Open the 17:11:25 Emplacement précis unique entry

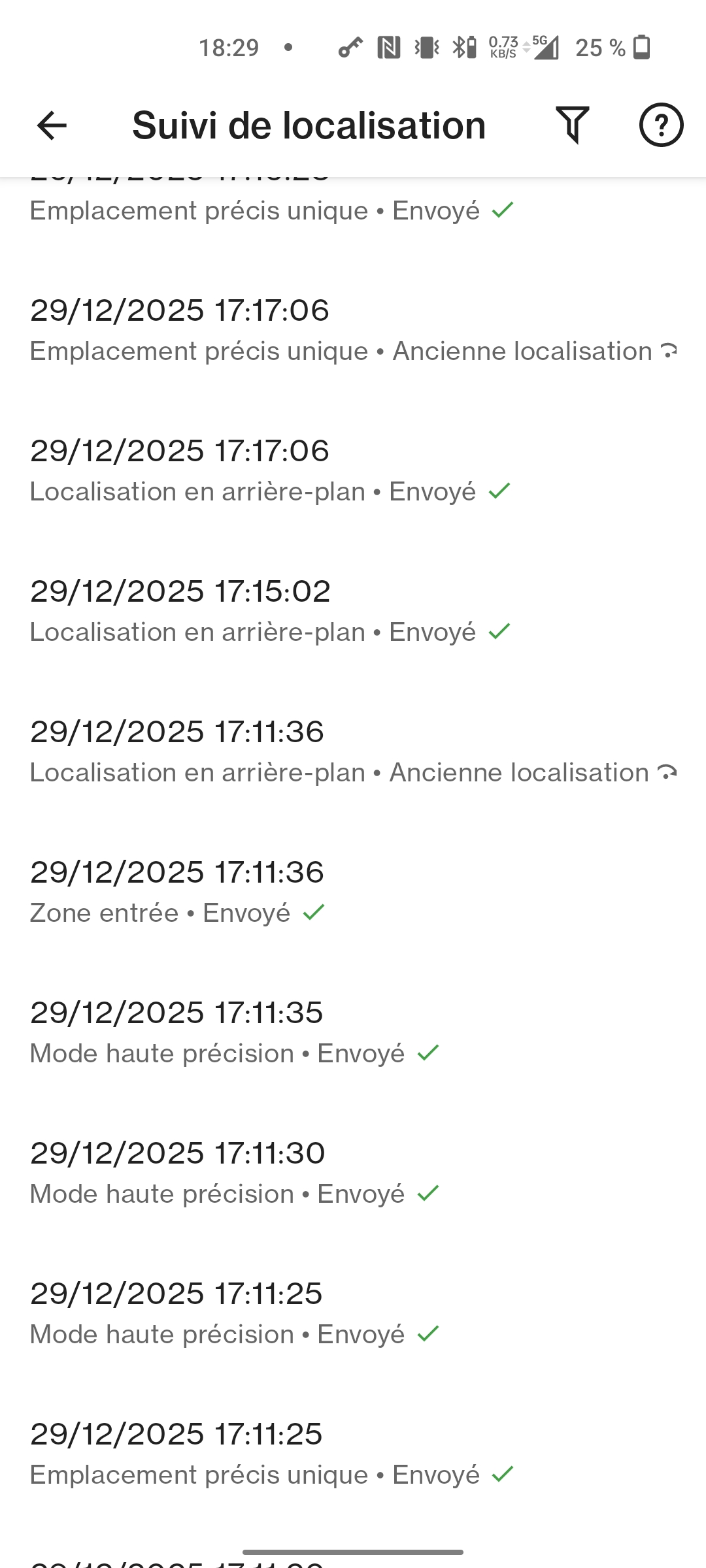(353, 1454)
